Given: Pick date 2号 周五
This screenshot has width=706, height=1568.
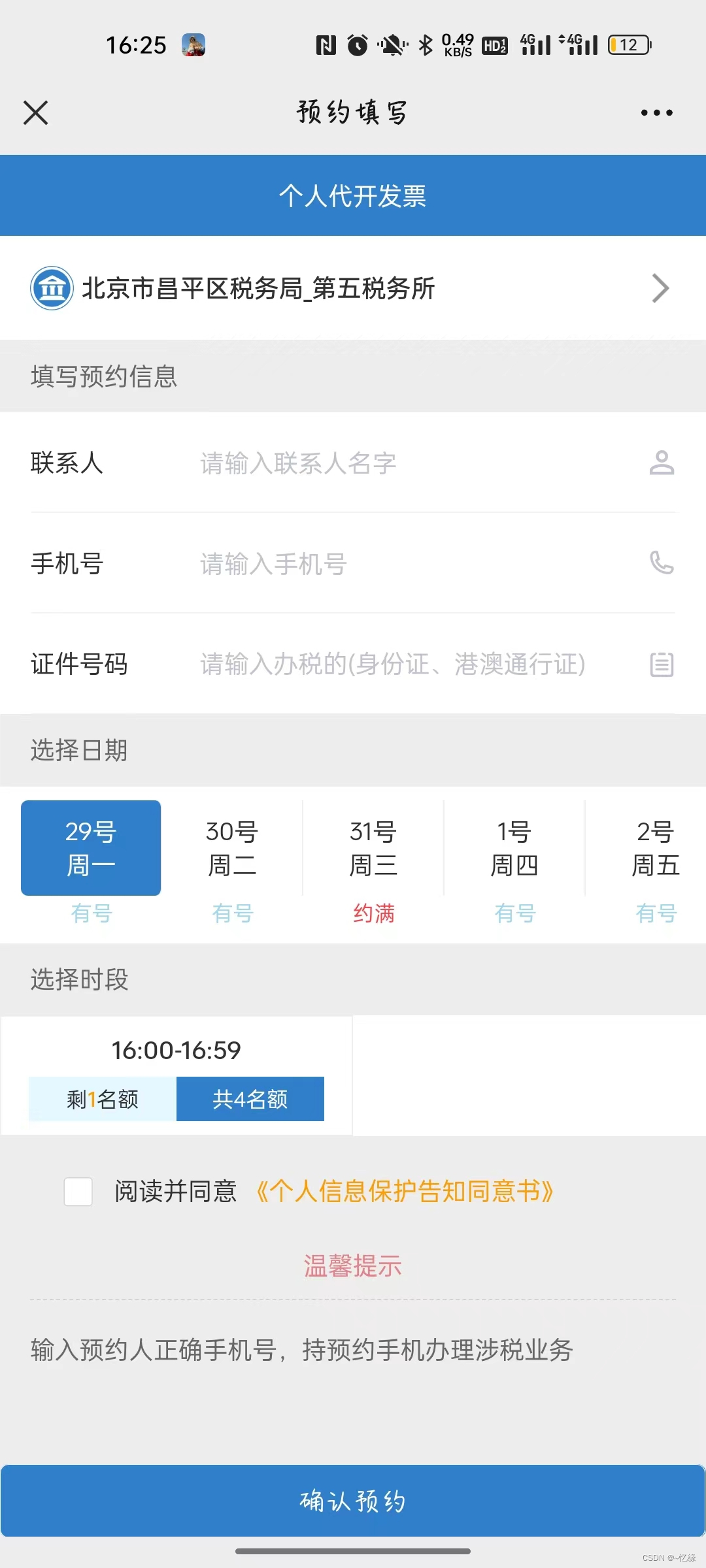Looking at the screenshot, I should click(x=655, y=848).
